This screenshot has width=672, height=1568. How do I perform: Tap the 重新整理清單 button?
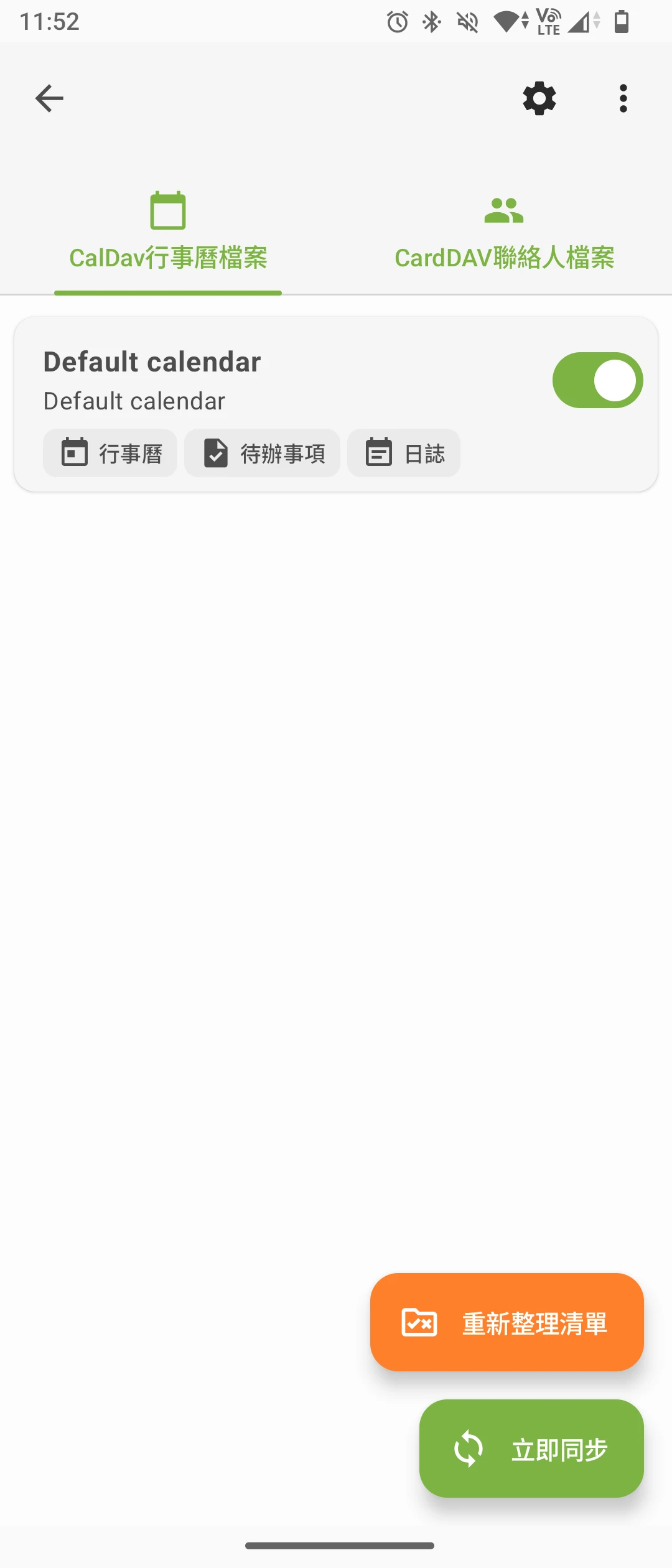[506, 1322]
